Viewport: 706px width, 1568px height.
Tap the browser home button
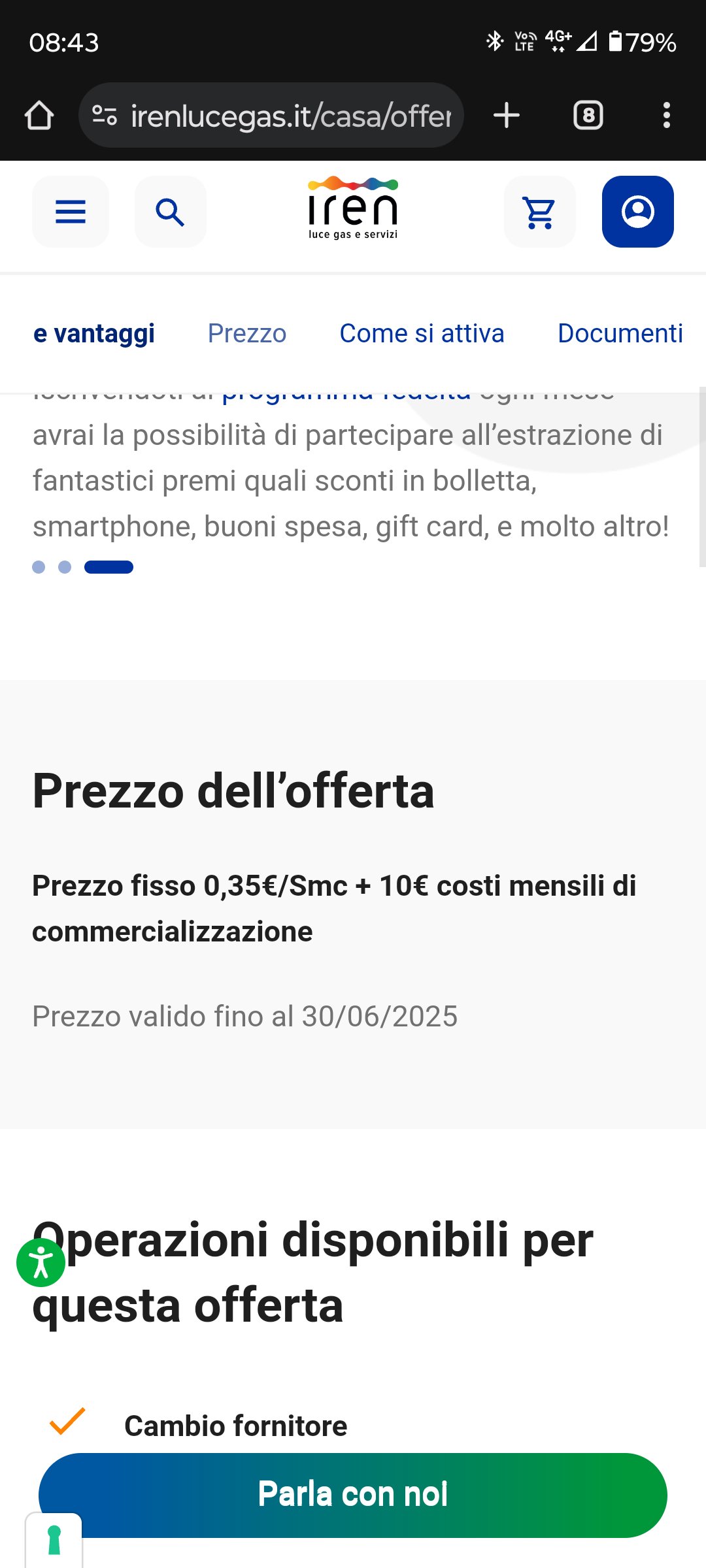39,116
